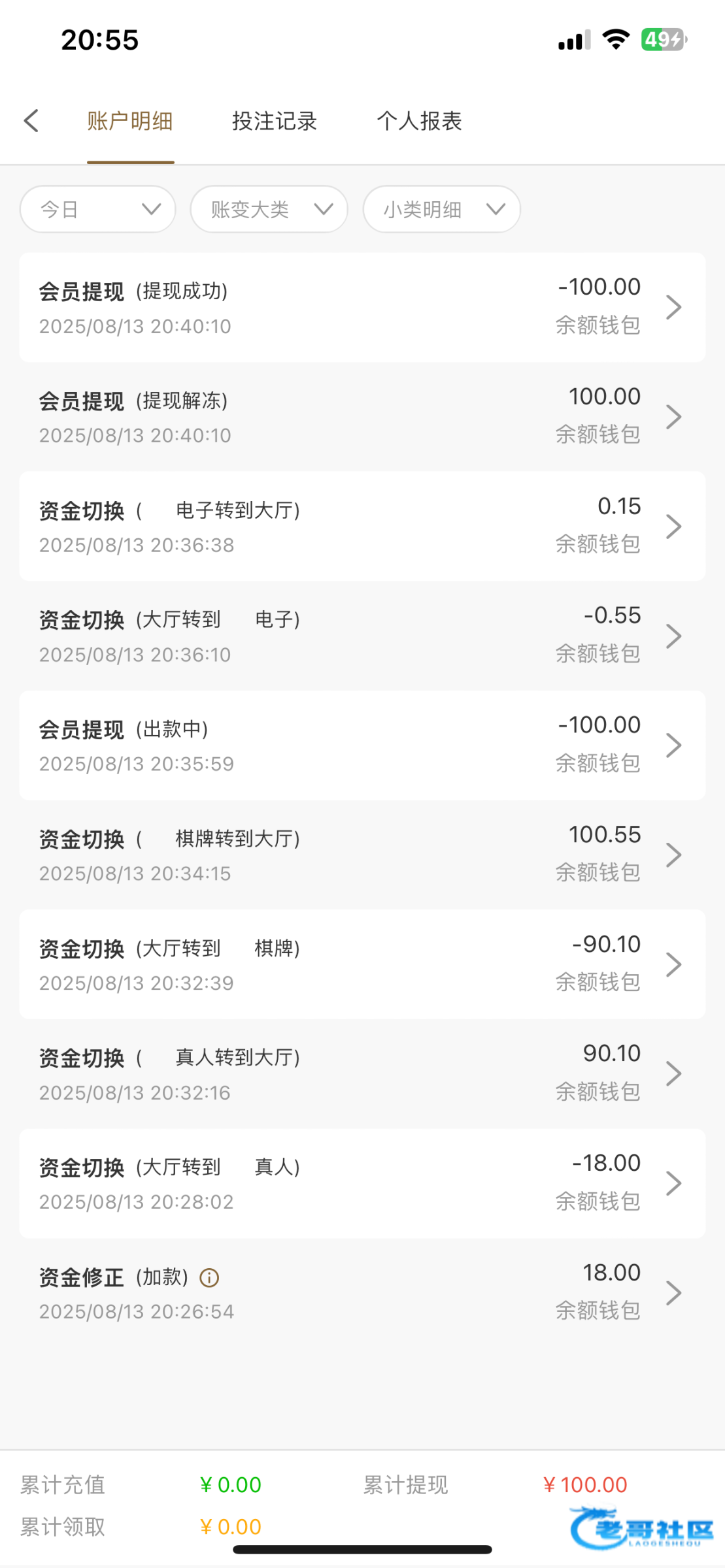Tap the info icon beside 资金修正 加款

coord(209,1277)
